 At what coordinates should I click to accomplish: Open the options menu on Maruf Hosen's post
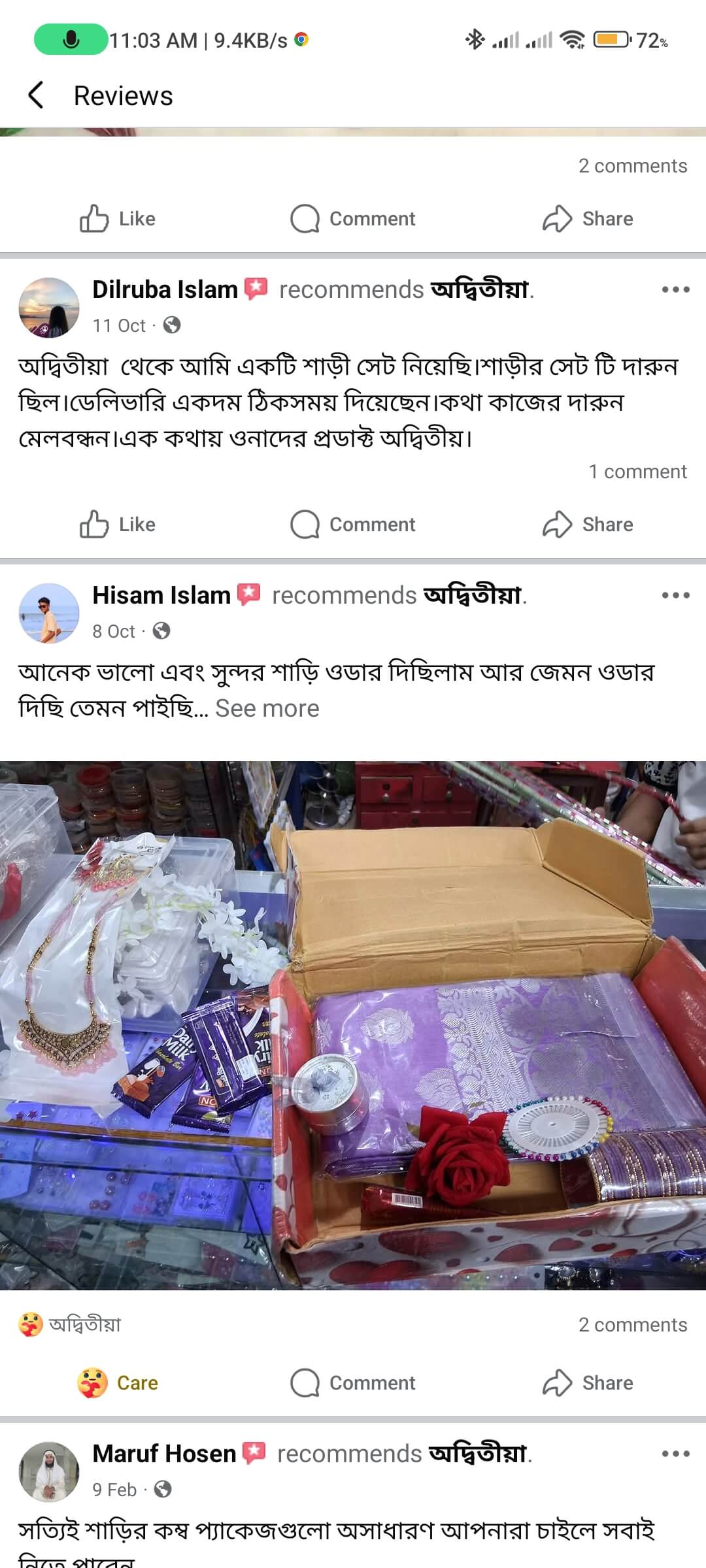[675, 1454]
